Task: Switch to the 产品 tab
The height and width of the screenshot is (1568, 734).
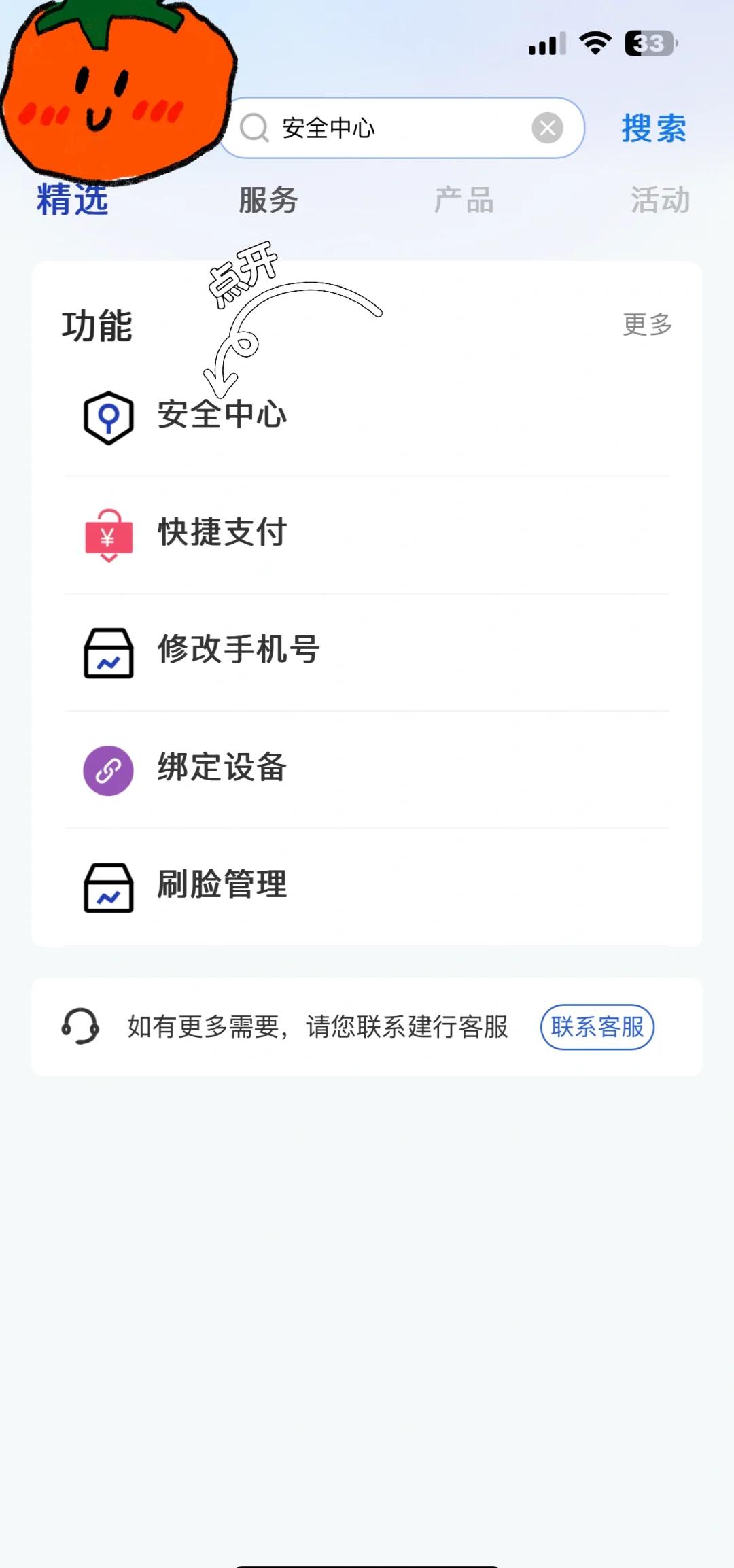Action: [464, 200]
